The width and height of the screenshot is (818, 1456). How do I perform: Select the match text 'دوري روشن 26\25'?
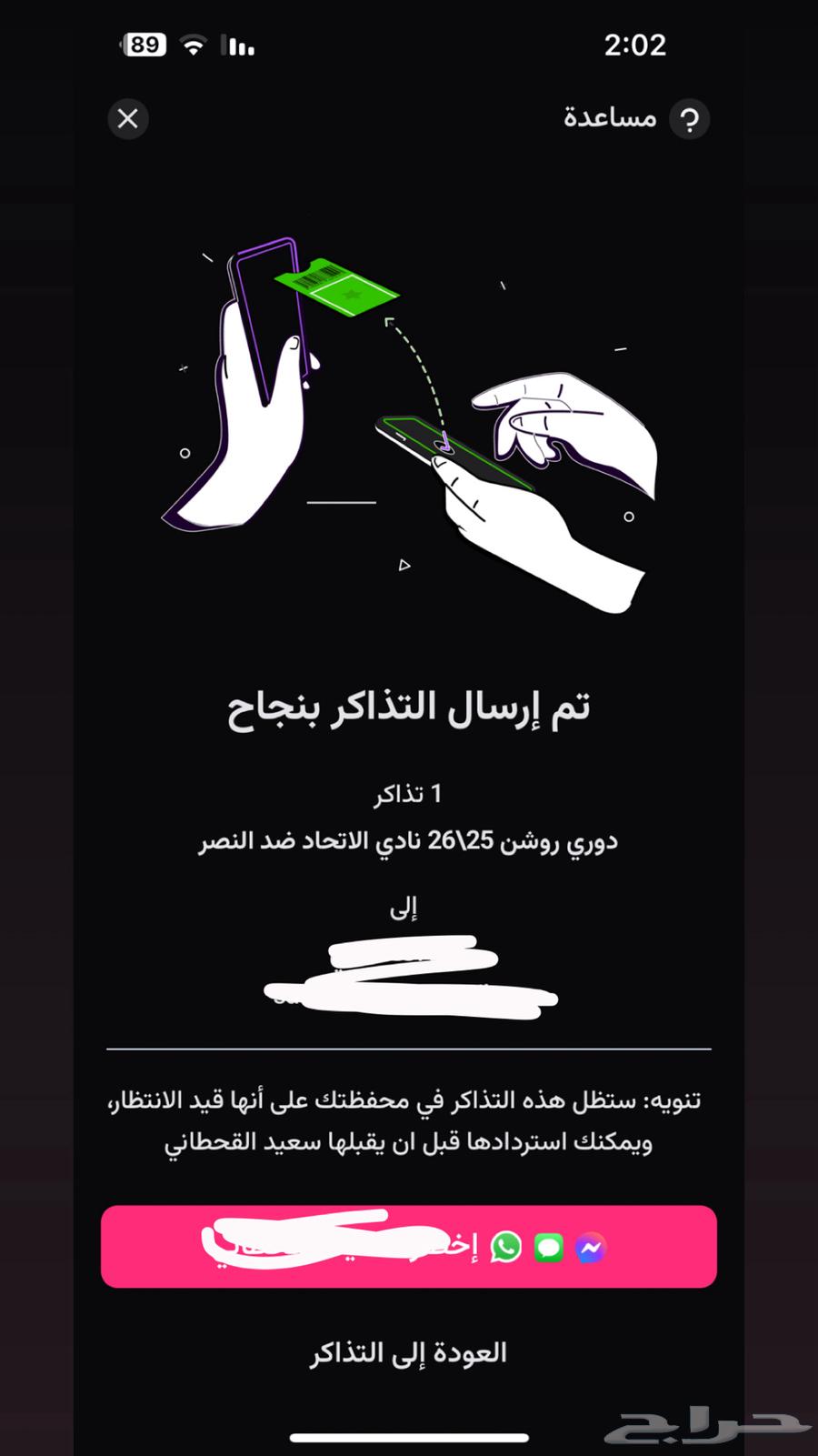tap(409, 841)
